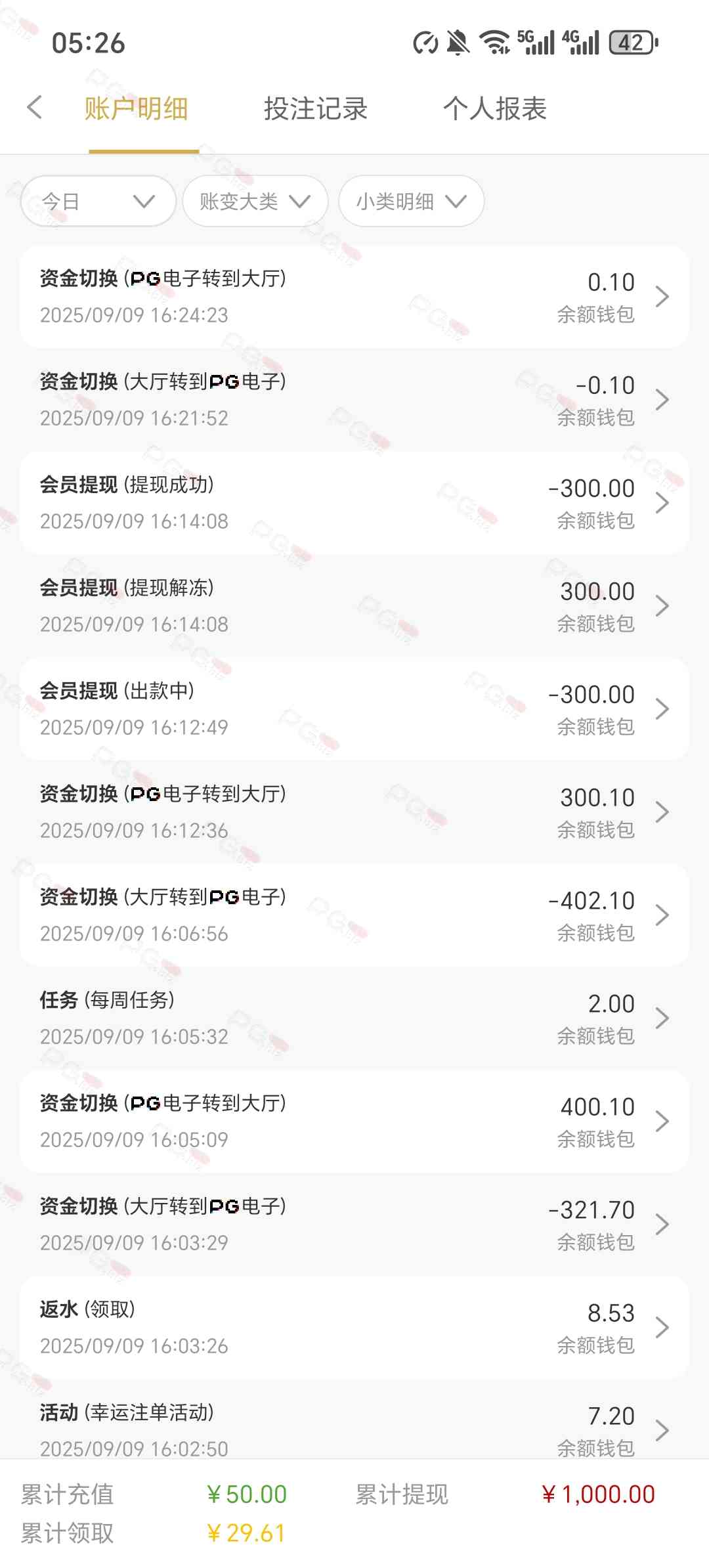This screenshot has height=1568, width=709.
Task: View the 每周任务 2.00 reward record
Action: (354, 1018)
